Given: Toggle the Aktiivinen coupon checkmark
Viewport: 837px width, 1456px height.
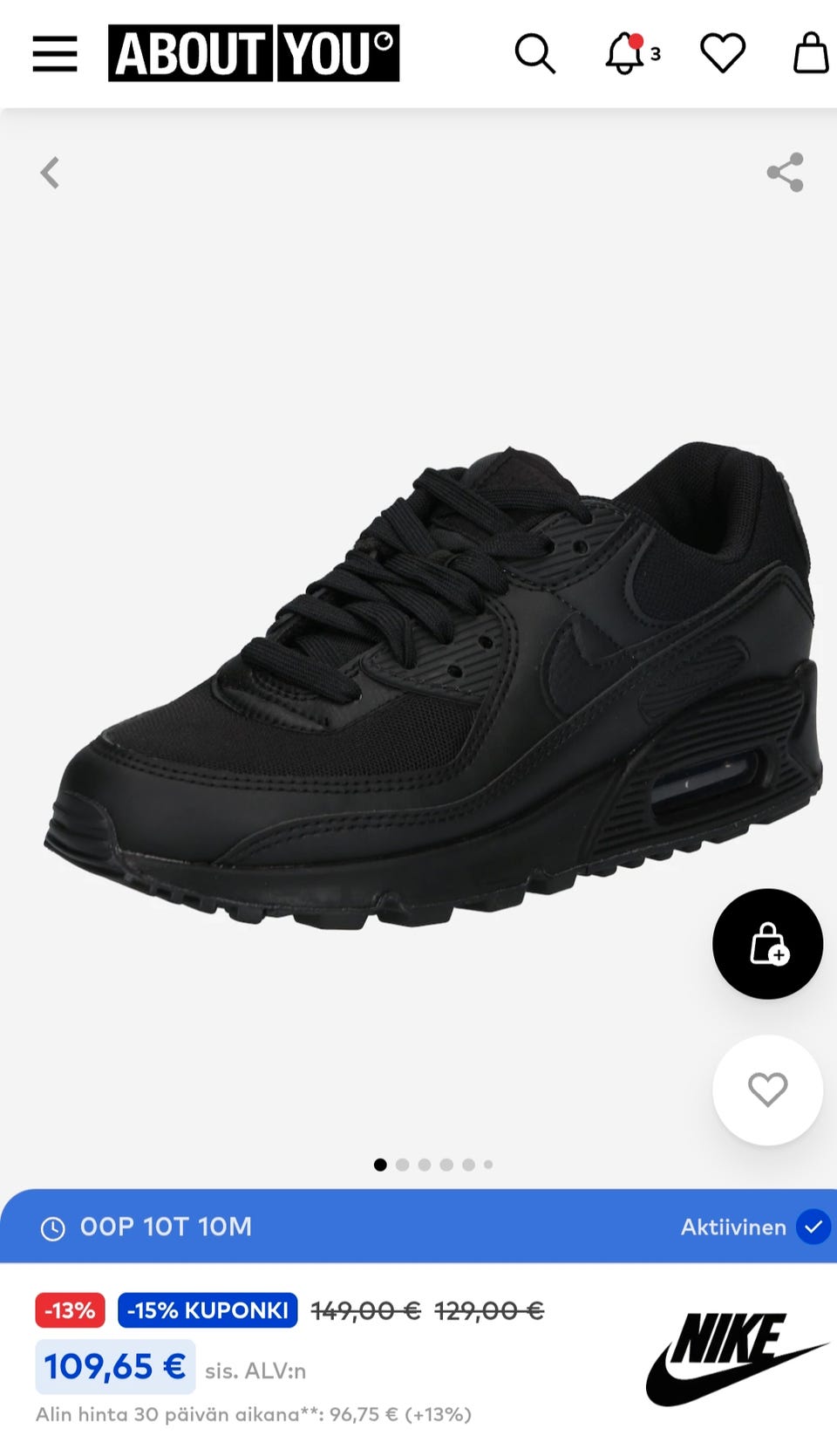Looking at the screenshot, I should (813, 1227).
